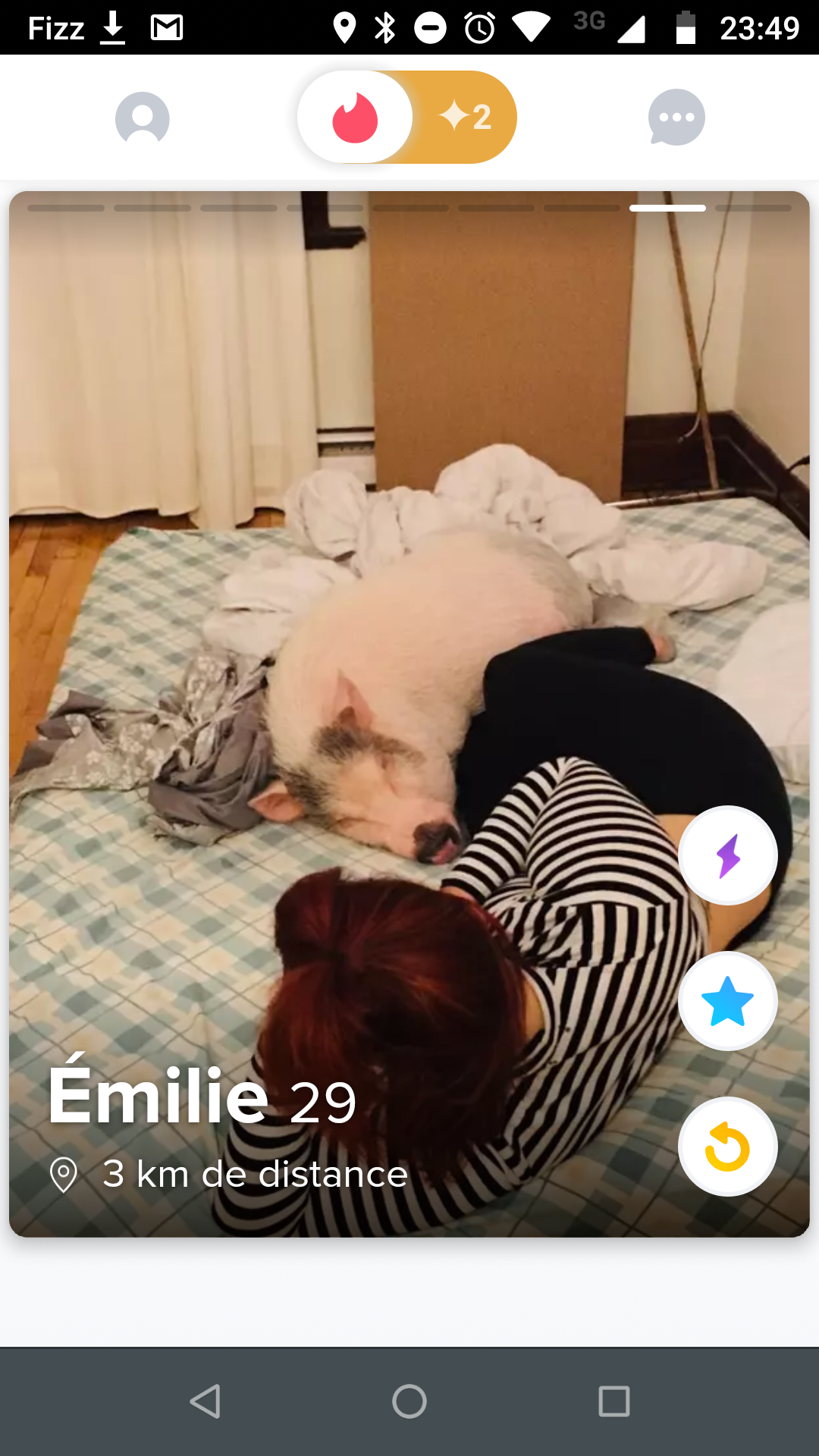Open your profile icon

tap(142, 118)
